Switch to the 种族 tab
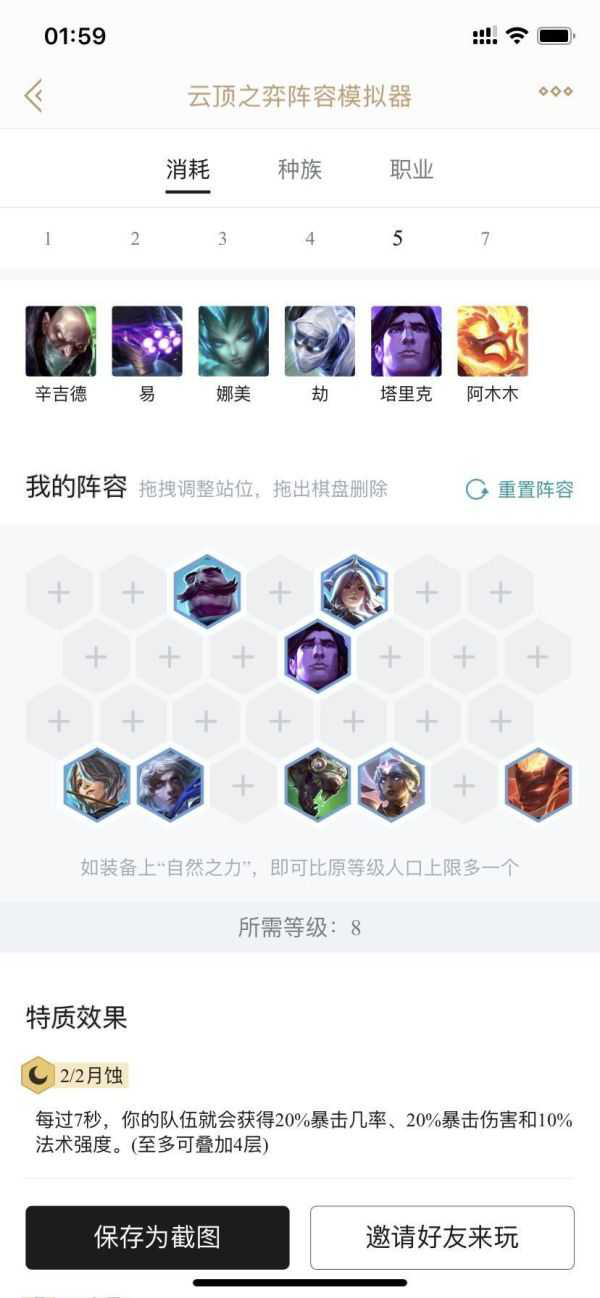The height and width of the screenshot is (1298, 600). point(300,169)
